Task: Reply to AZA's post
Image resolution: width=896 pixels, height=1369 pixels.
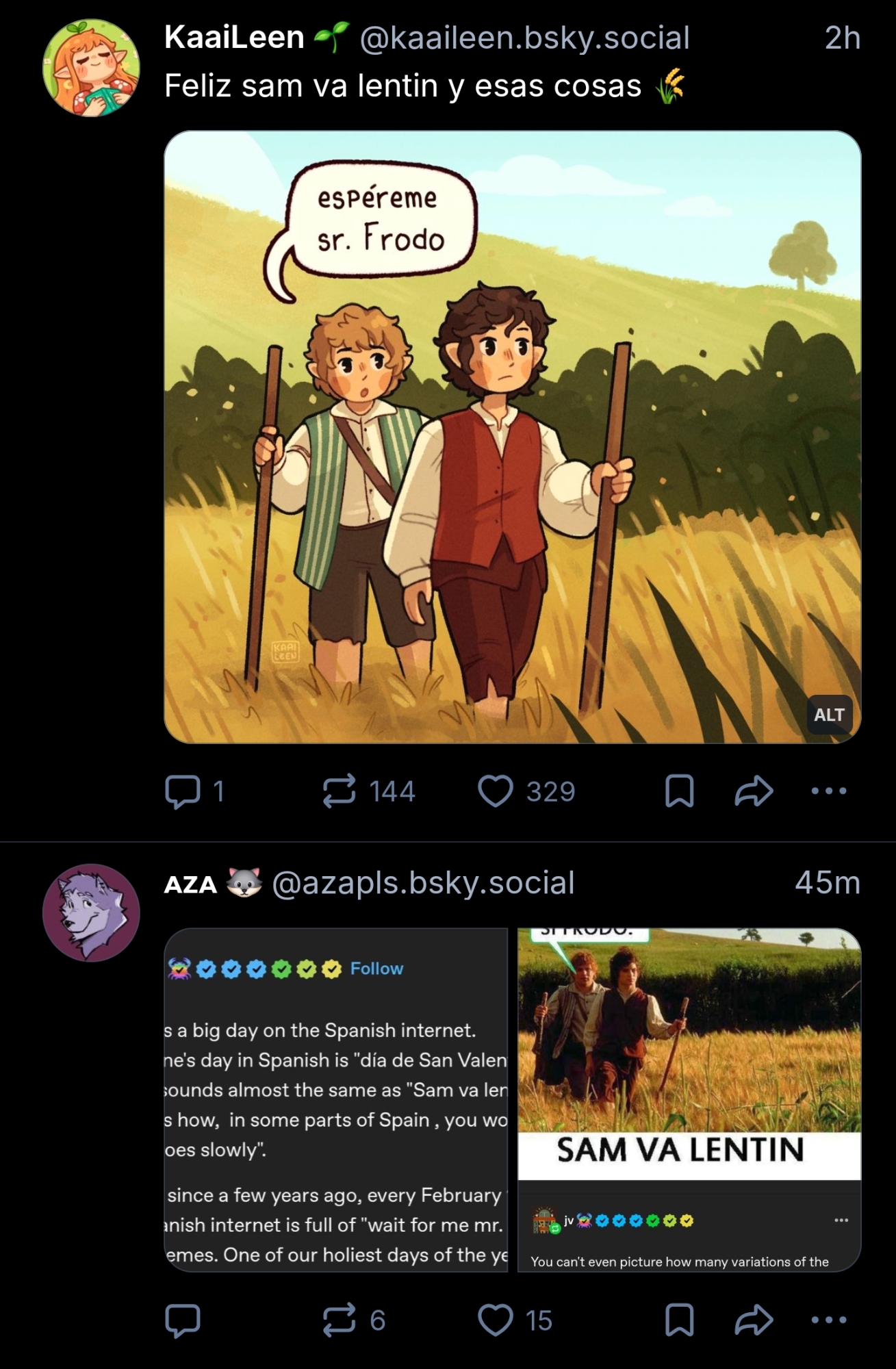Action: tap(183, 1320)
